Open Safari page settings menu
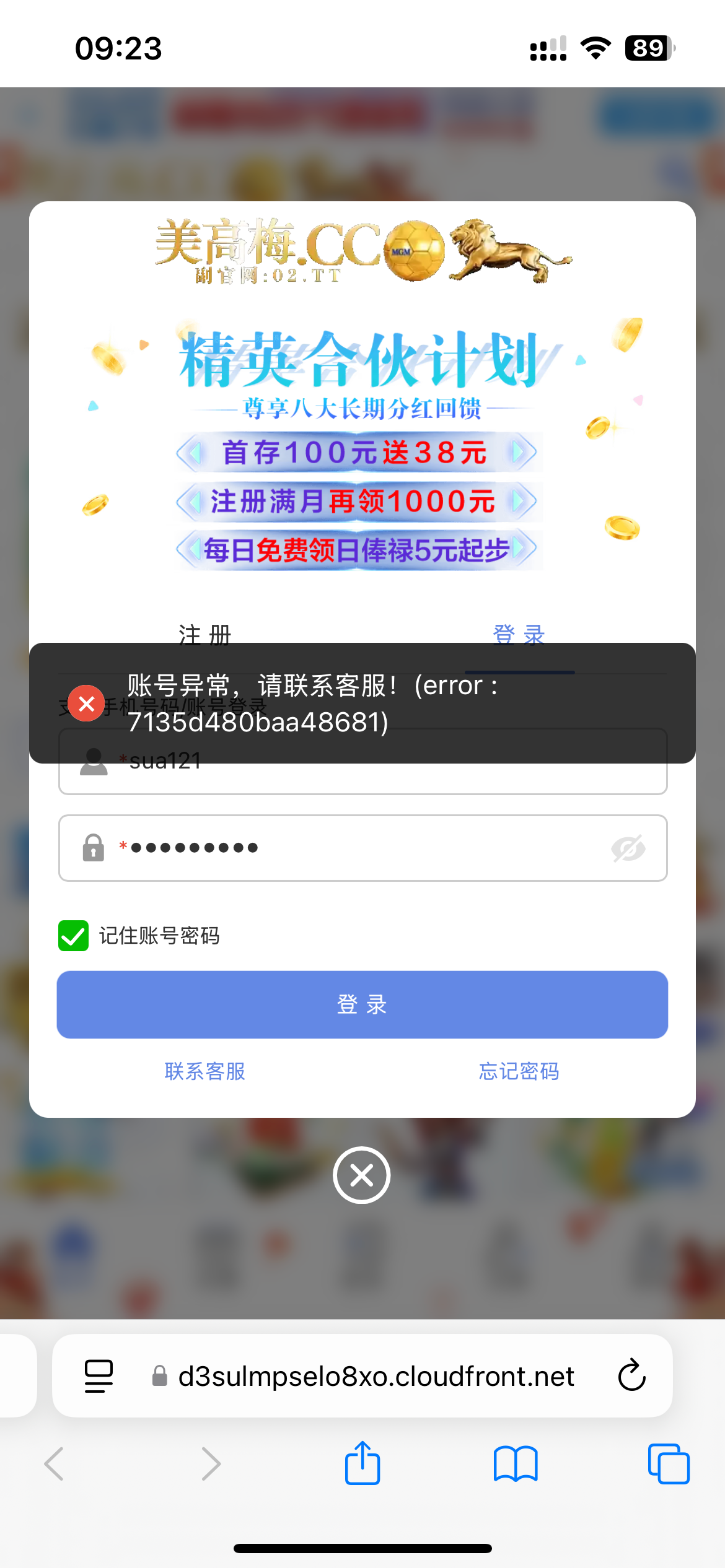Viewport: 725px width, 1568px height. point(99,1375)
